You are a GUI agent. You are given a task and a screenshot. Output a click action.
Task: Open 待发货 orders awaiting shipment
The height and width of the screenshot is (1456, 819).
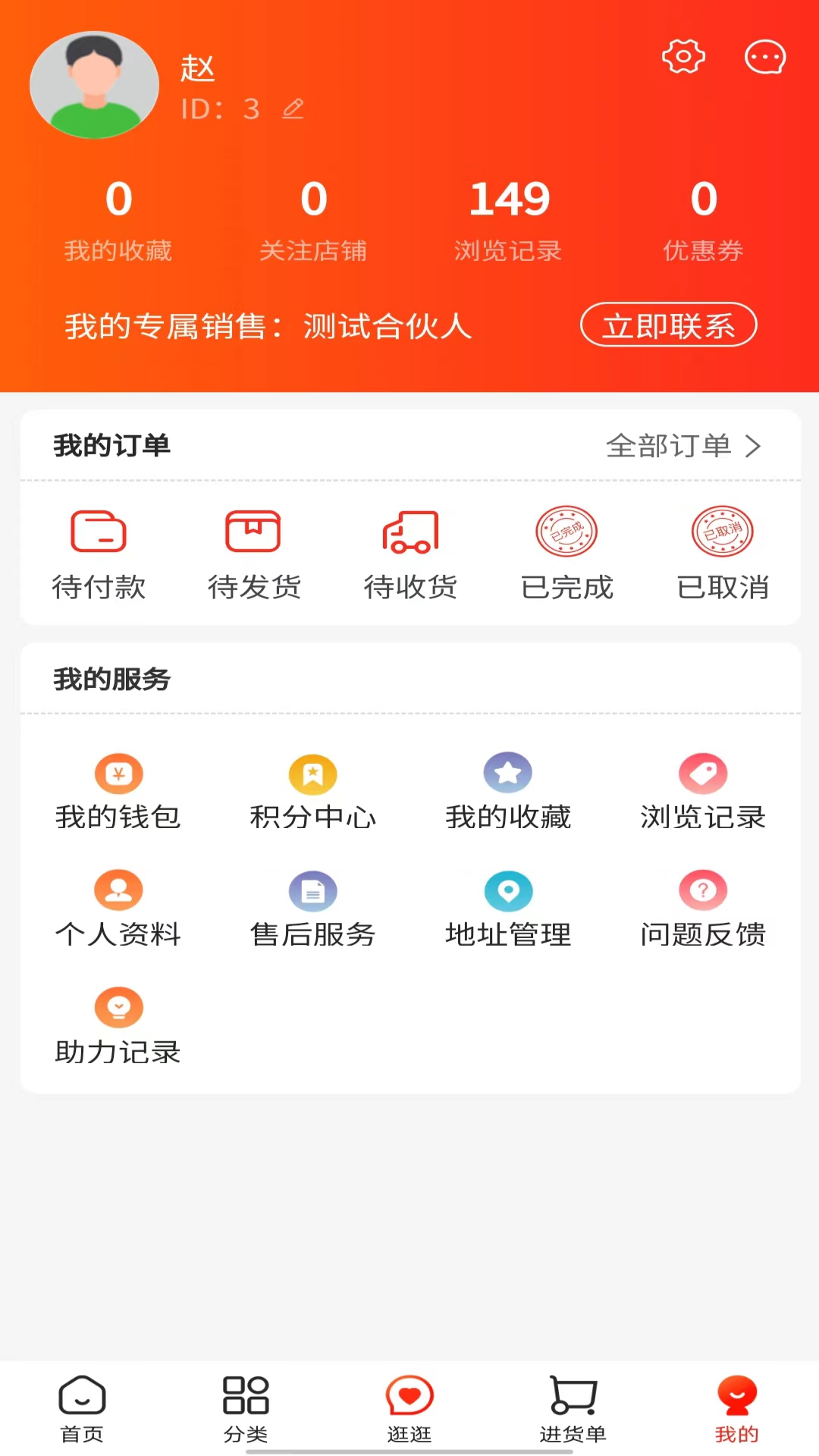254,554
